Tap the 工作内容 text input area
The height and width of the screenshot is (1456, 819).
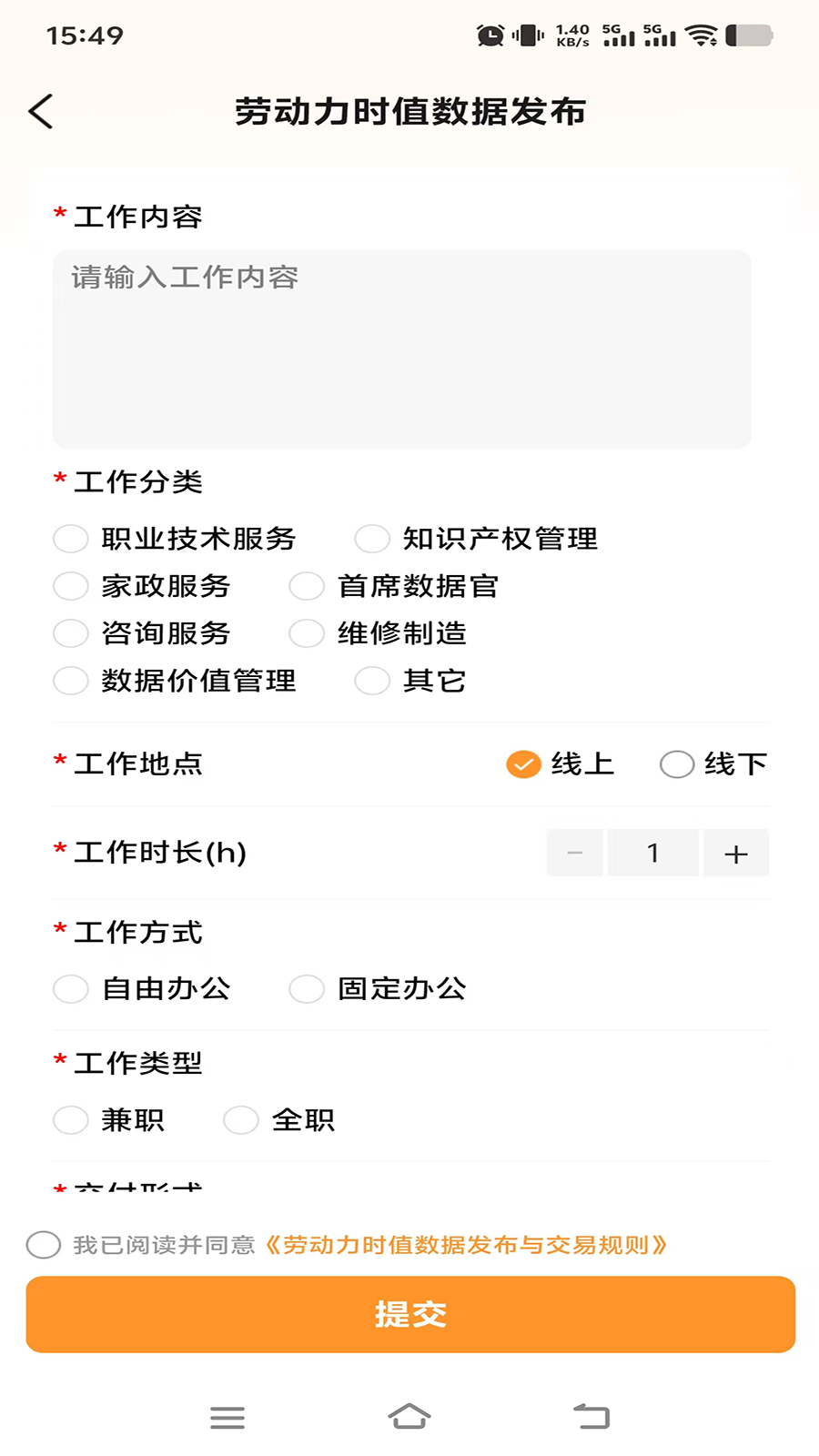click(x=400, y=346)
